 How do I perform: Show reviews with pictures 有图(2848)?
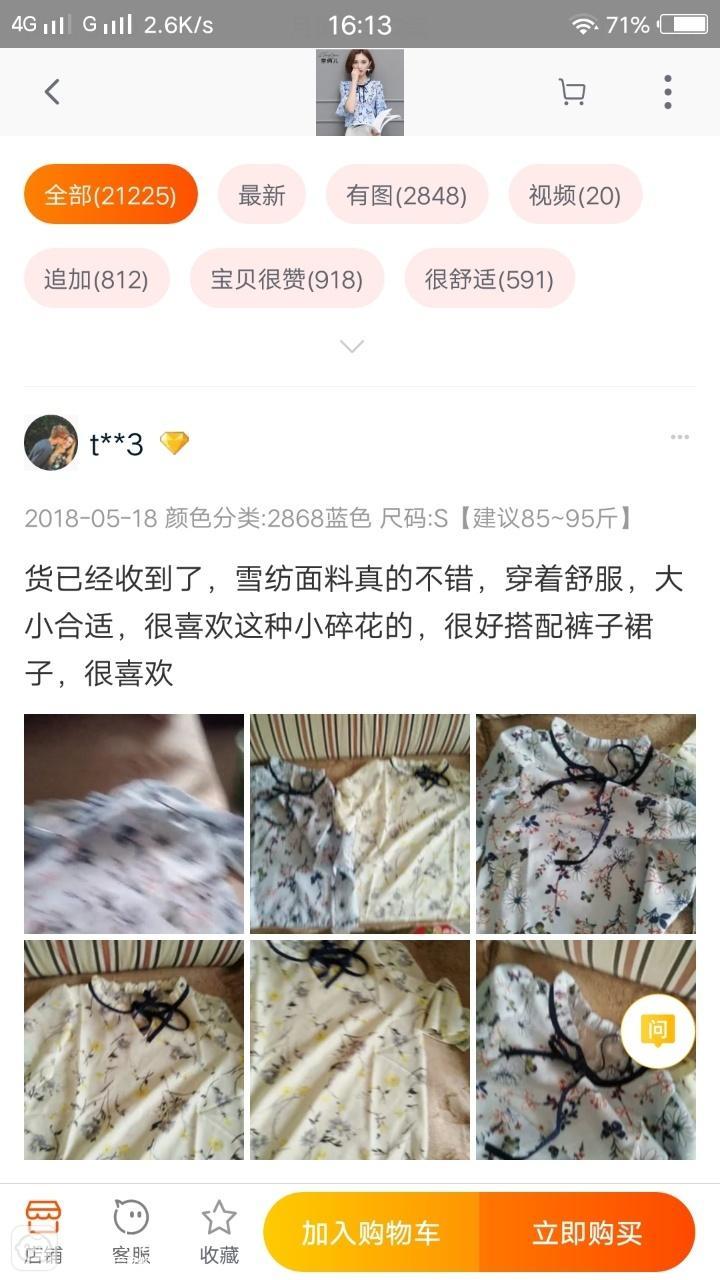point(407,195)
